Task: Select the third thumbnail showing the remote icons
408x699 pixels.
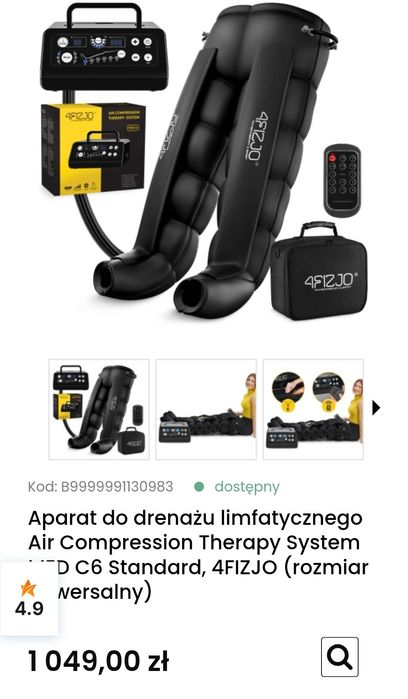Action: [x=313, y=409]
